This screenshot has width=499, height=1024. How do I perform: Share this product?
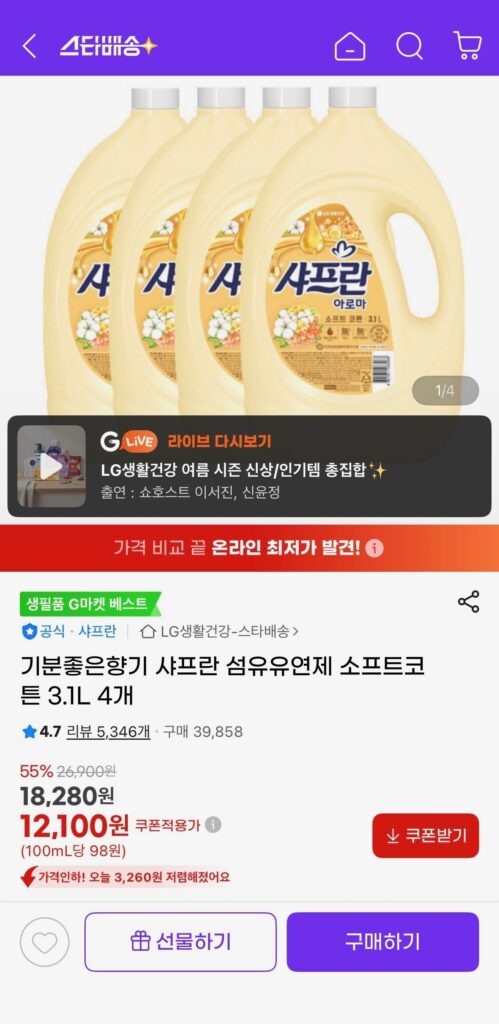pyautogui.click(x=468, y=601)
